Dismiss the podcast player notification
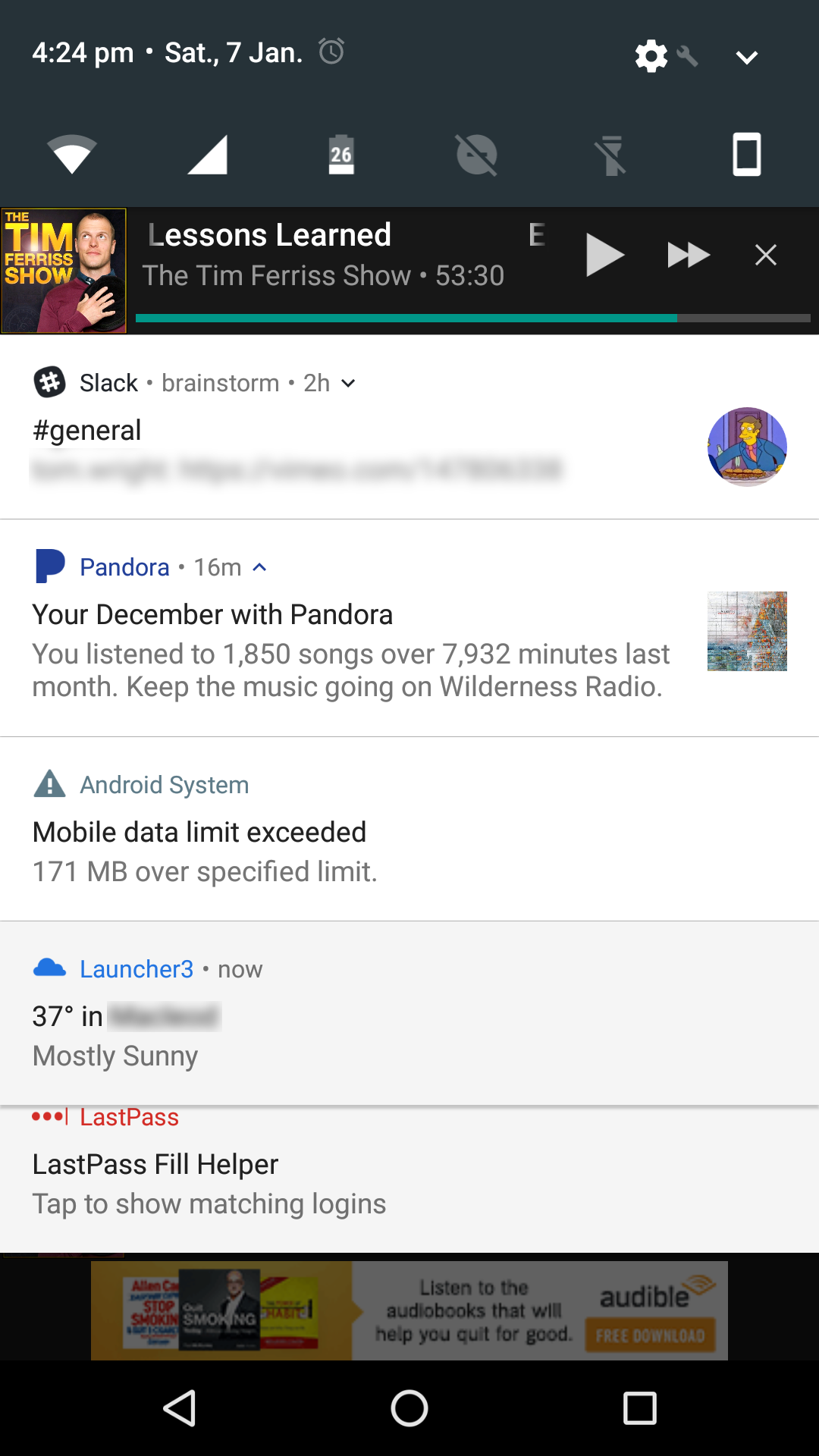 point(766,256)
